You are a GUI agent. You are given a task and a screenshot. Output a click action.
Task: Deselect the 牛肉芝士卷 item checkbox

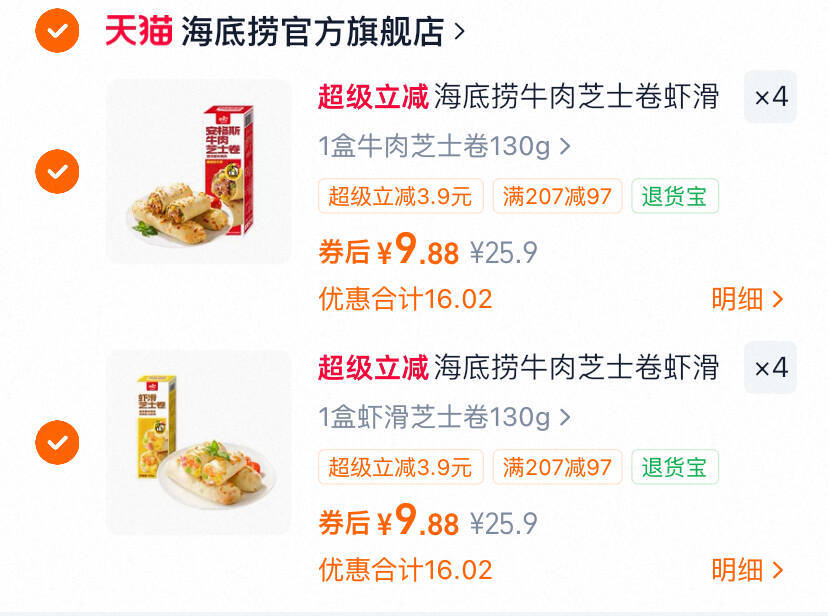tap(57, 172)
